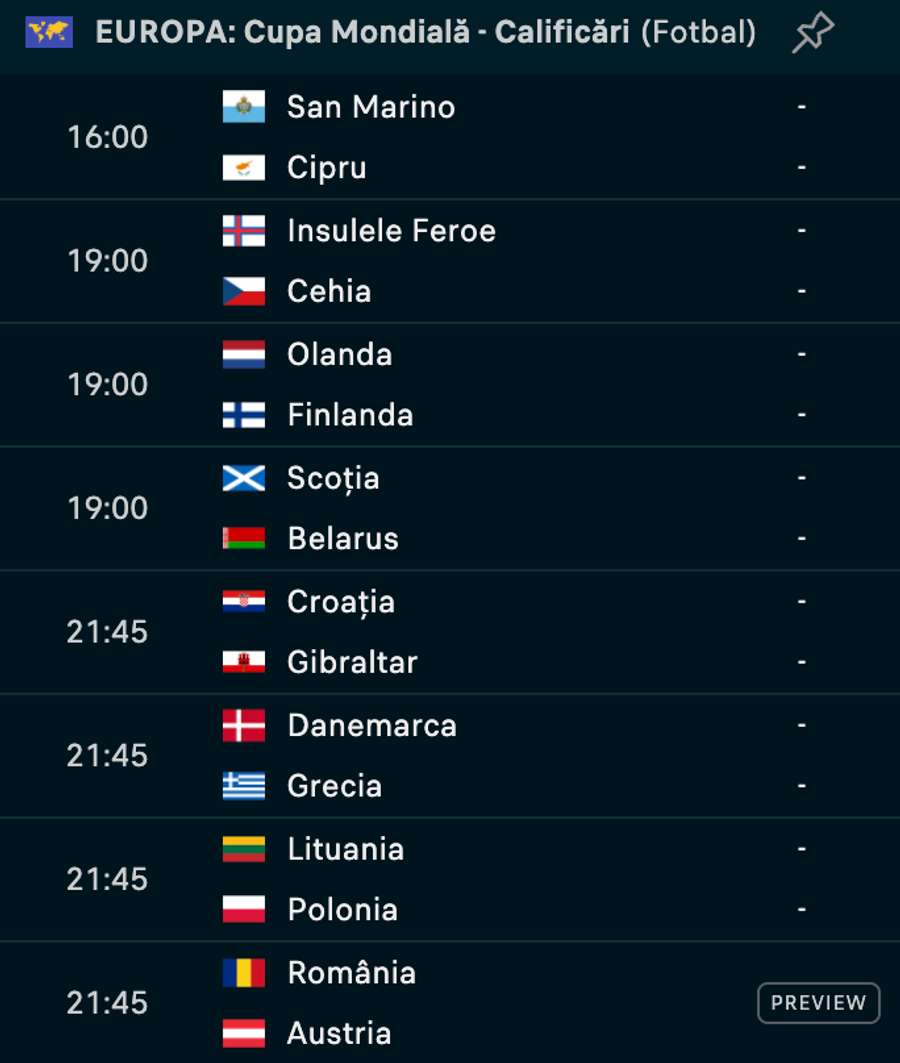Tap the PREVIEW button for România - Austria
The width and height of the screenshot is (900, 1063).
tap(818, 1003)
